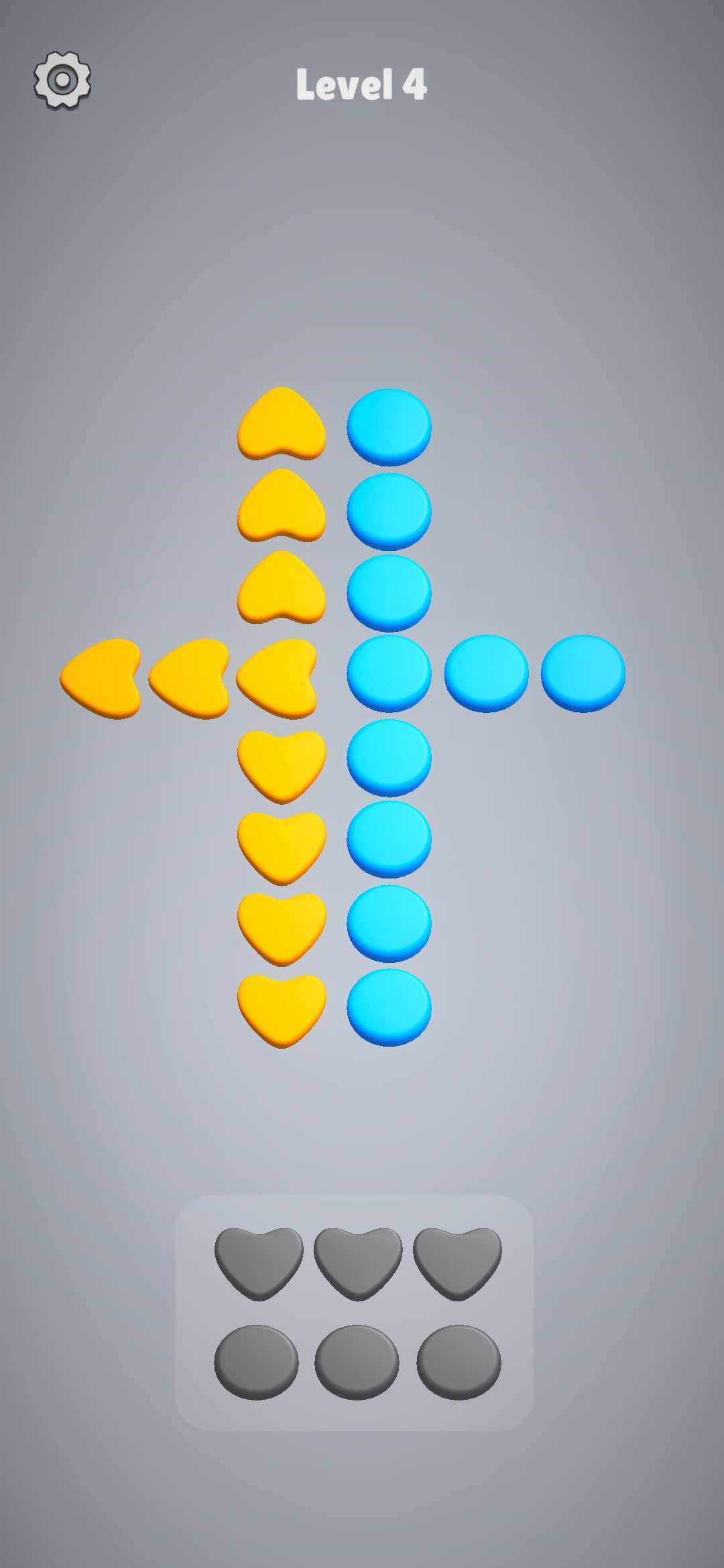
Task: Tap the leftmost yellow heart piece
Action: coord(102,677)
